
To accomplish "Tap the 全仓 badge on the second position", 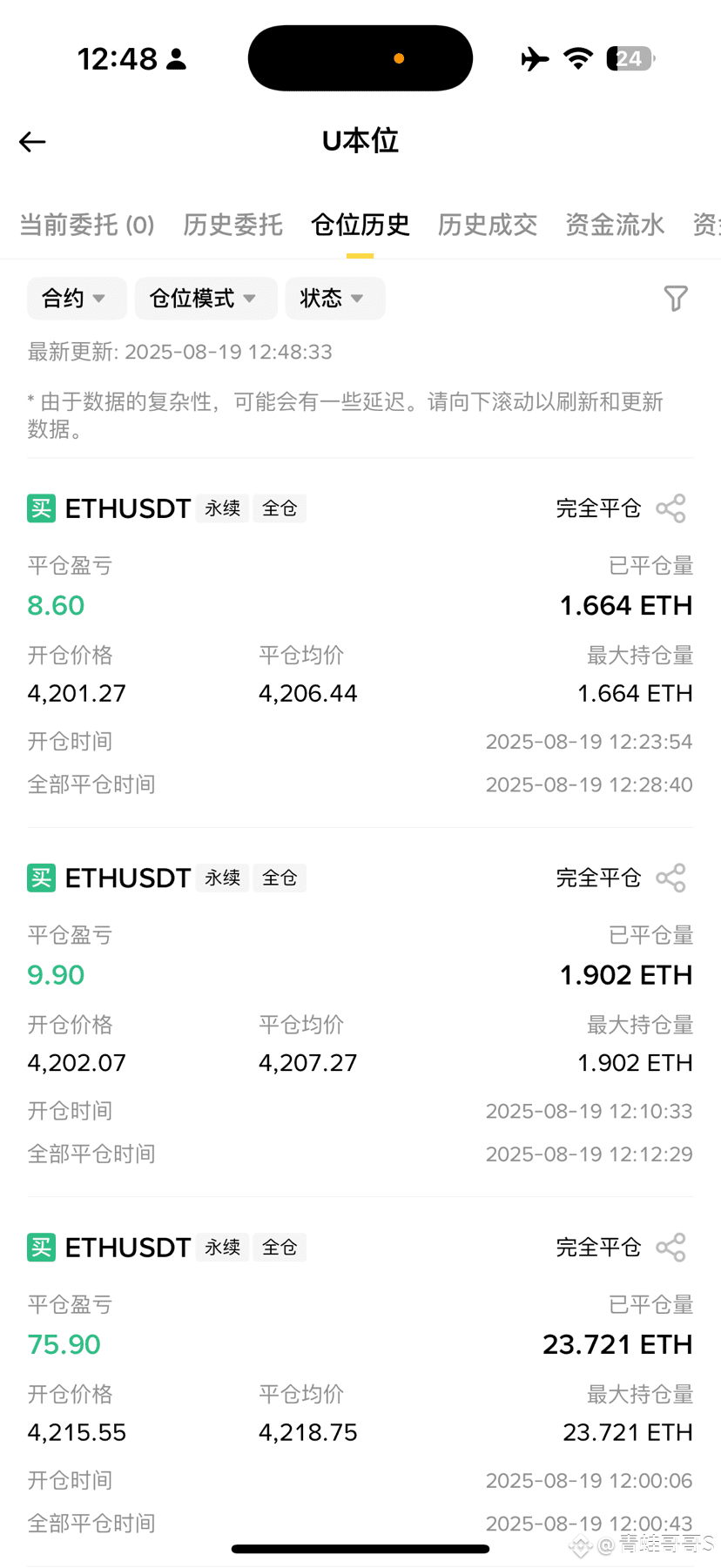I will click(280, 878).
